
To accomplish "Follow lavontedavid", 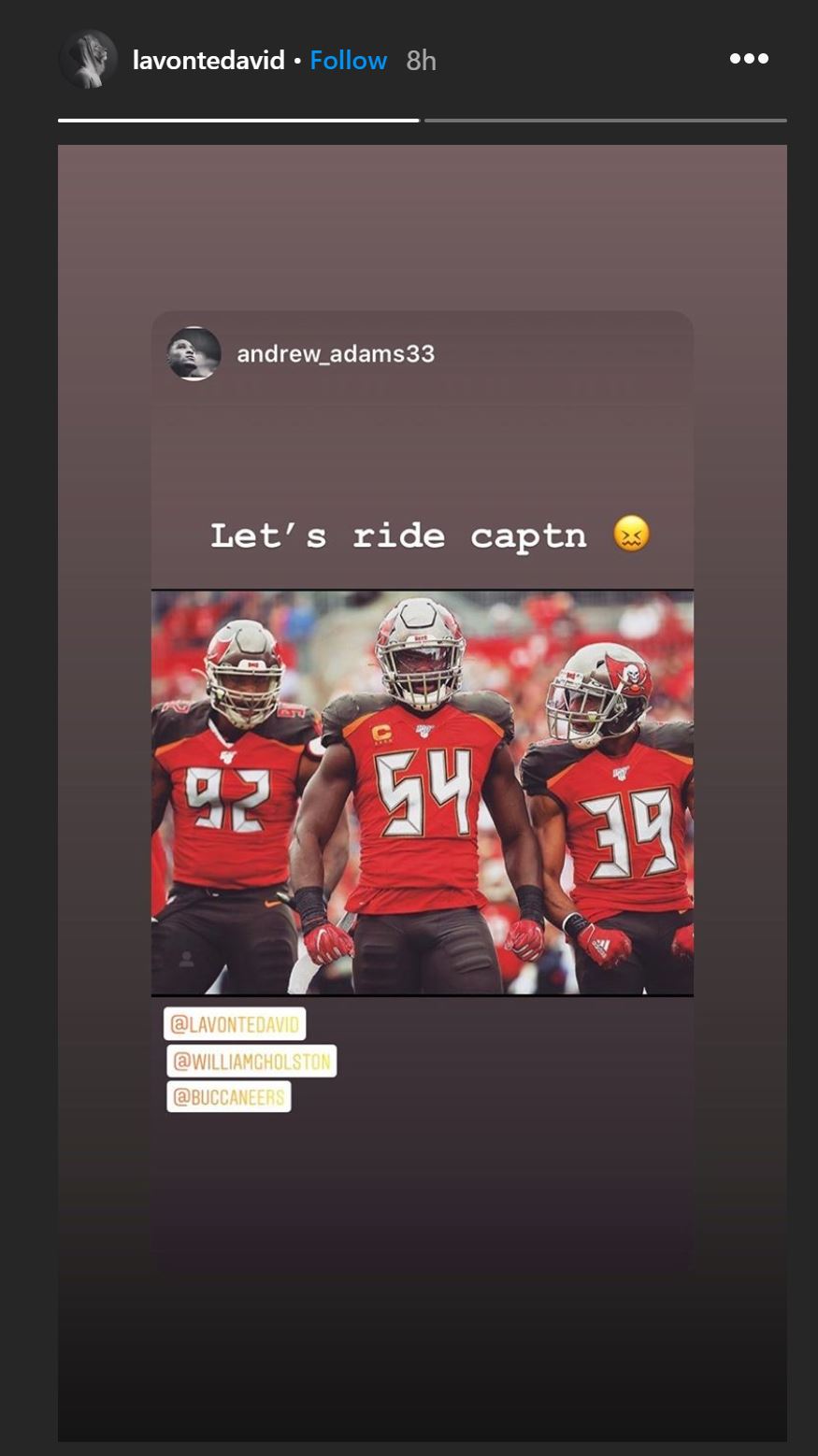I will (x=348, y=61).
